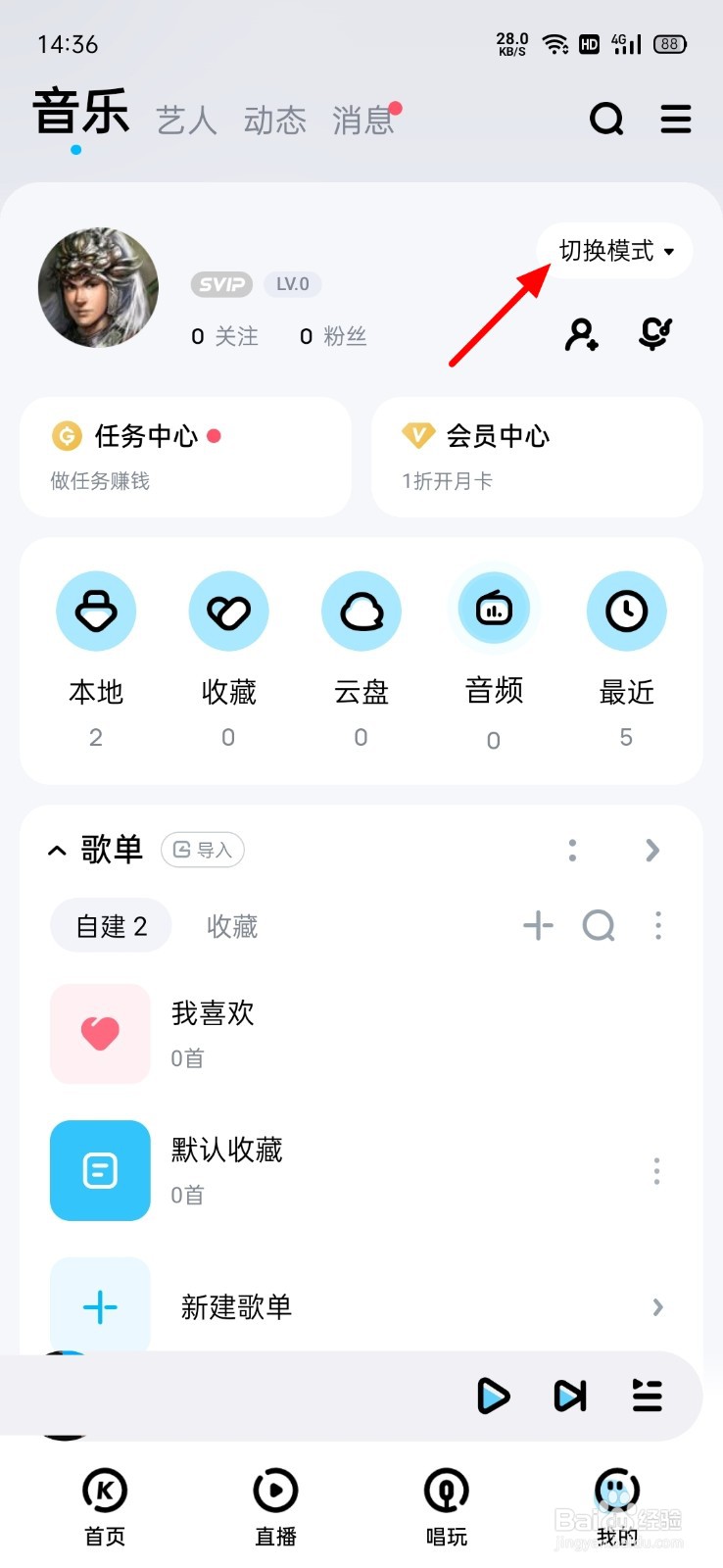Open 切换模式 mode switcher
723x1568 pixels.
[x=612, y=251]
